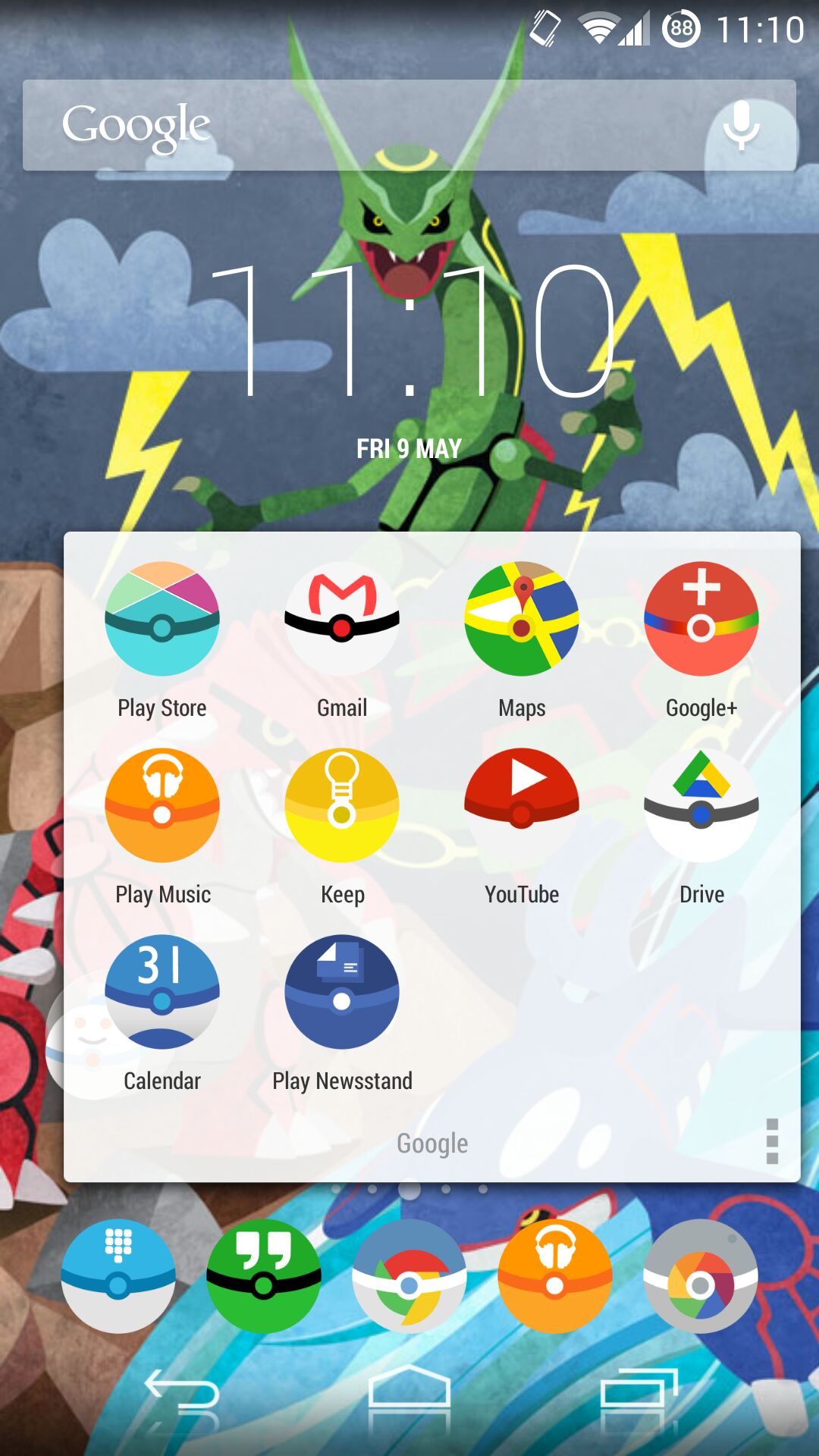Open Chrome from the dock center
This screenshot has height=1456, width=819.
[409, 1276]
